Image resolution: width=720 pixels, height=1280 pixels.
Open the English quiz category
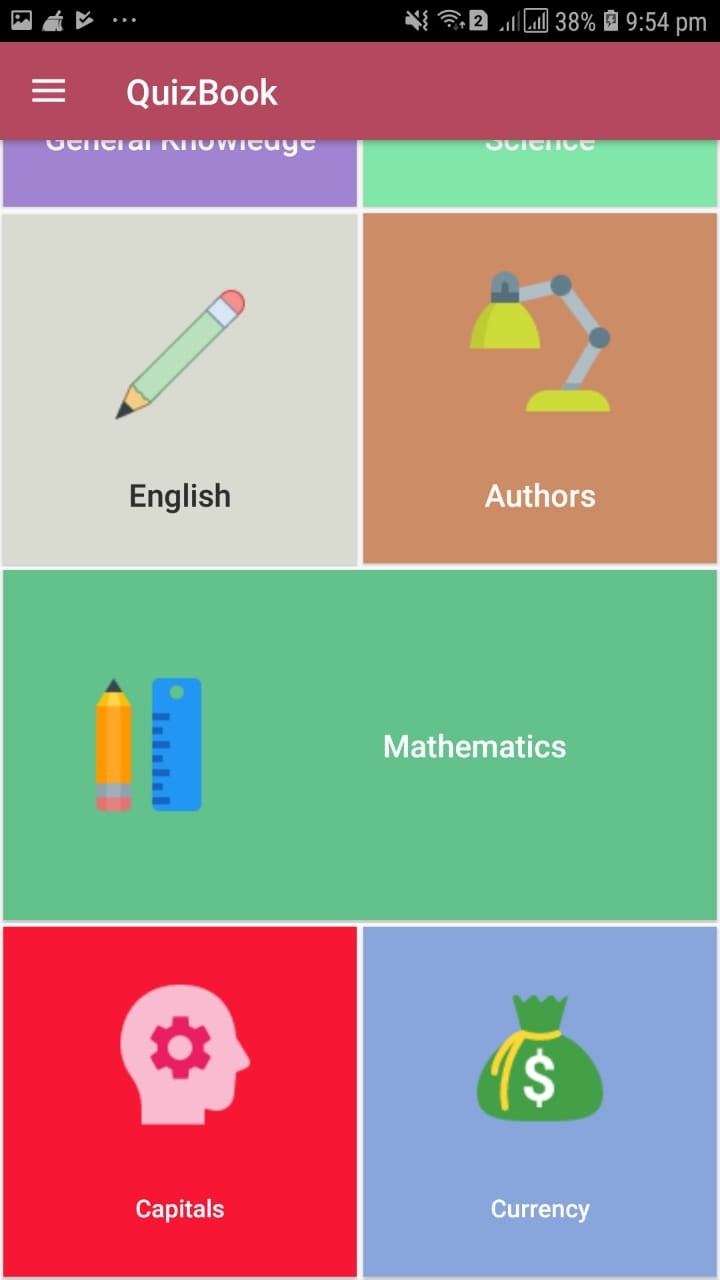point(180,390)
